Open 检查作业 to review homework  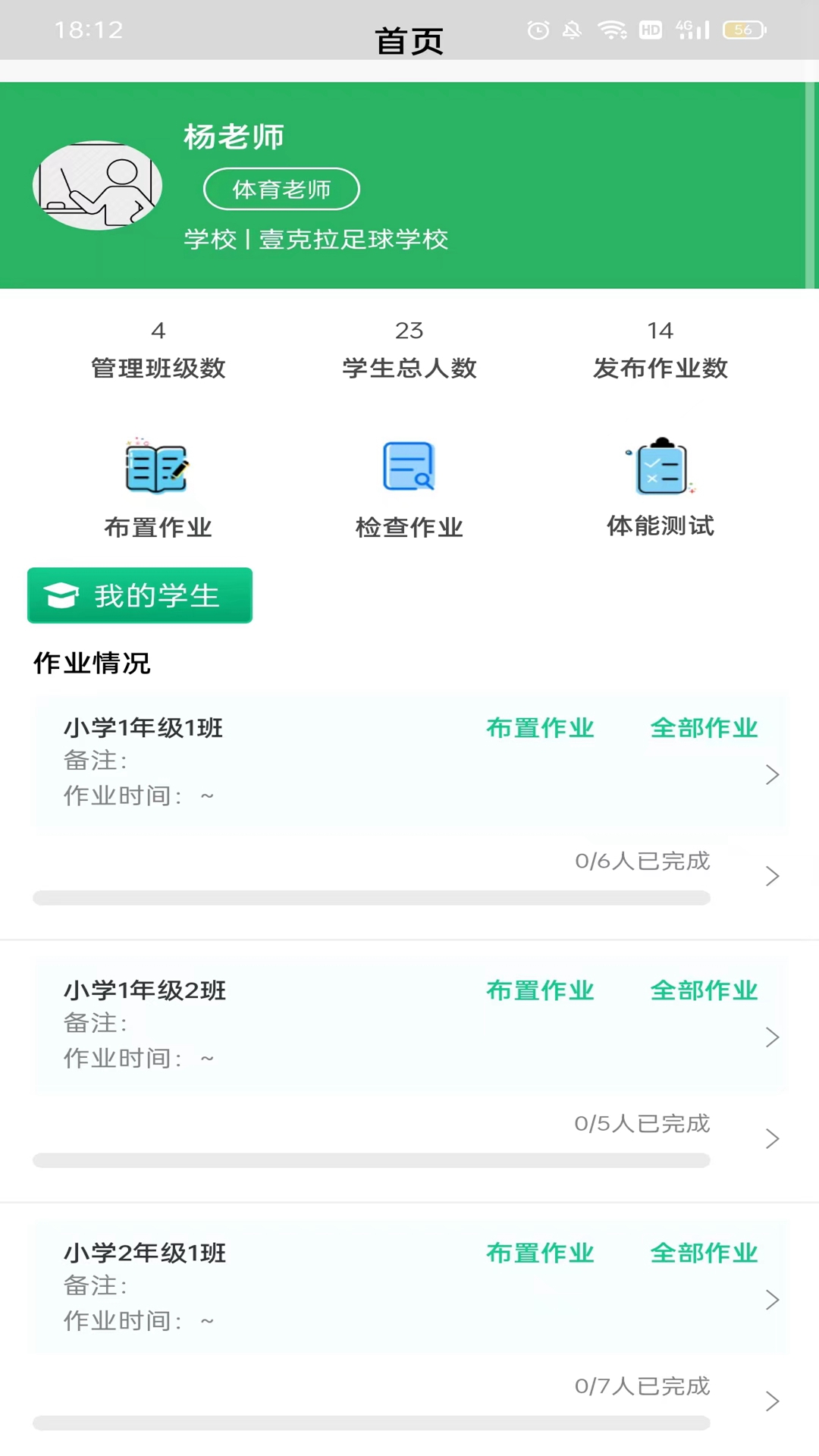[x=409, y=487]
